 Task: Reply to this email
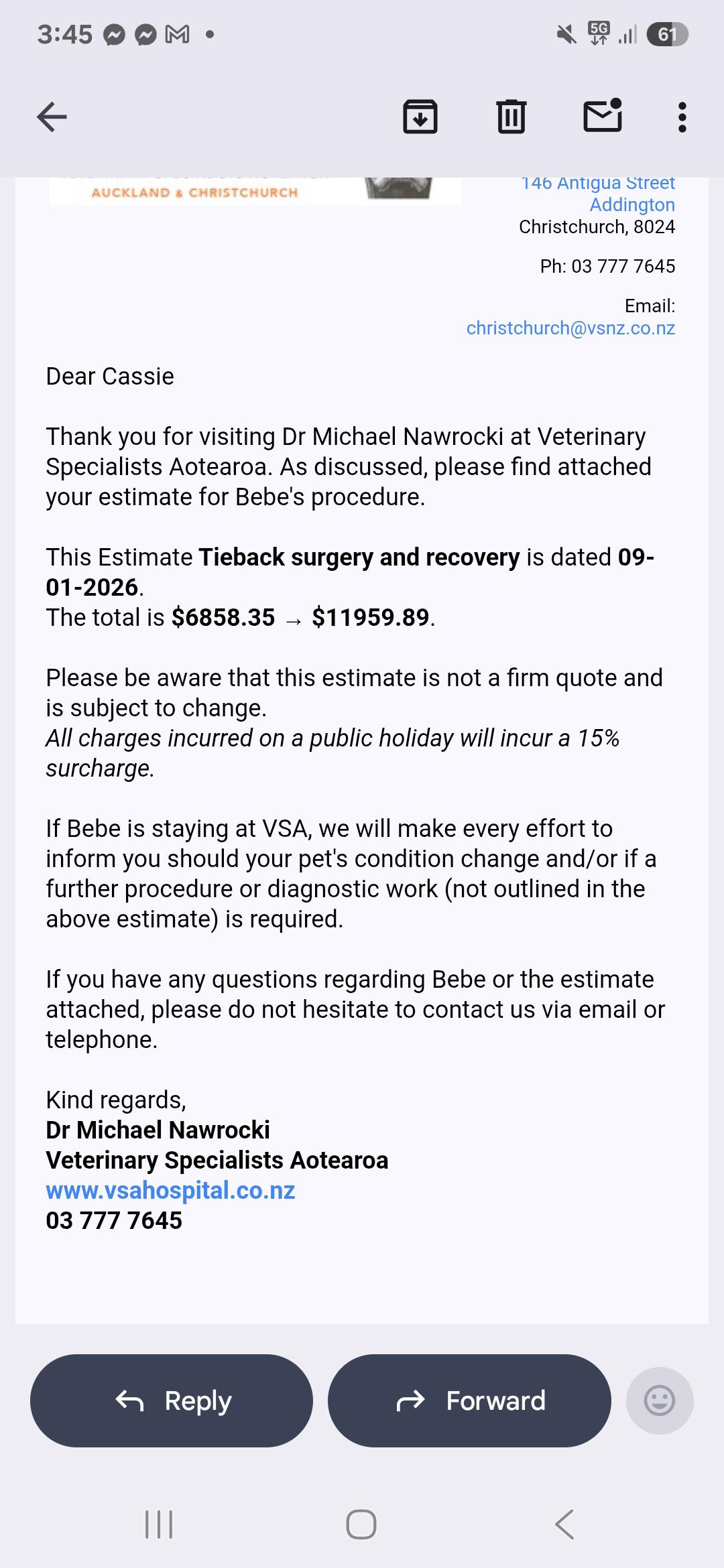pyautogui.click(x=172, y=1400)
